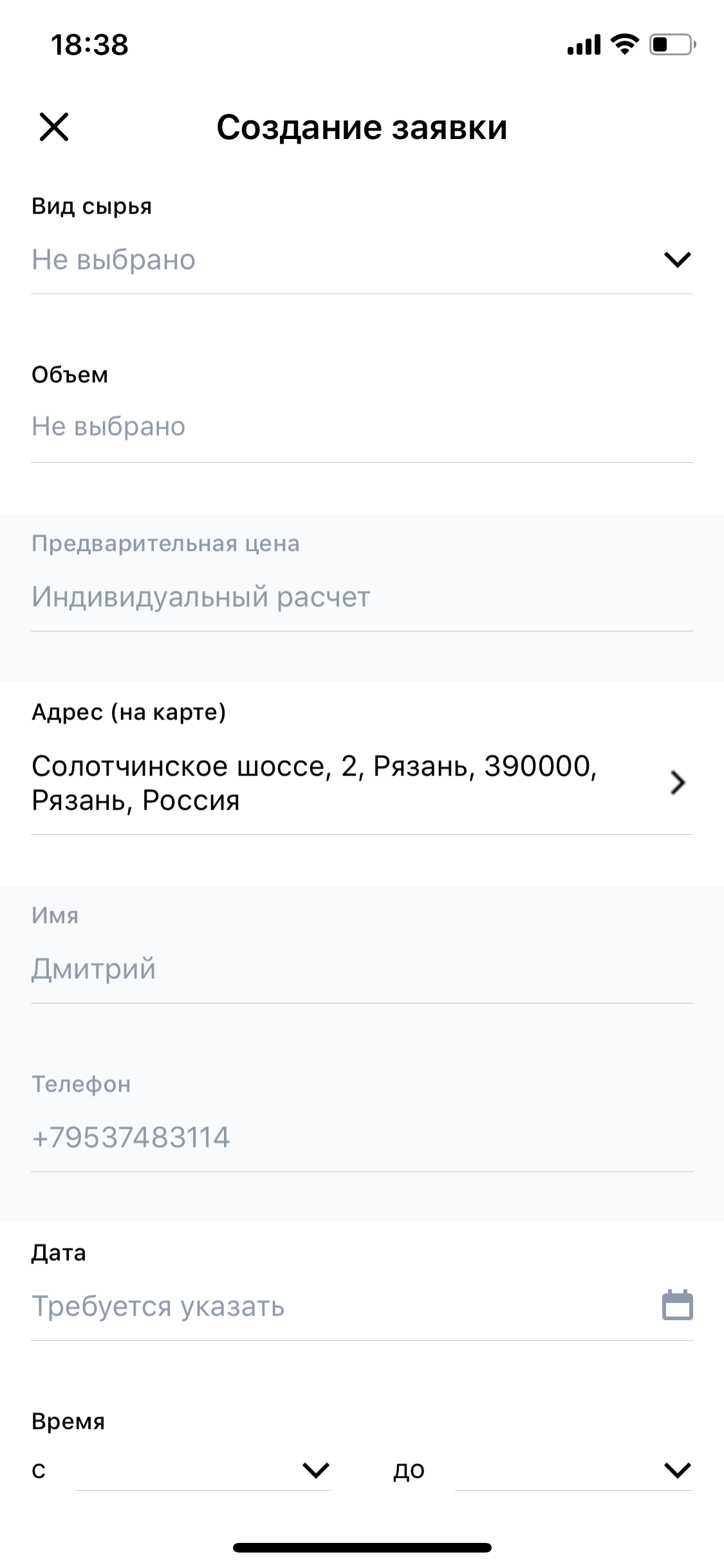Expand the Вид сырья dropdown
The image size is (724, 1568).
362,260
